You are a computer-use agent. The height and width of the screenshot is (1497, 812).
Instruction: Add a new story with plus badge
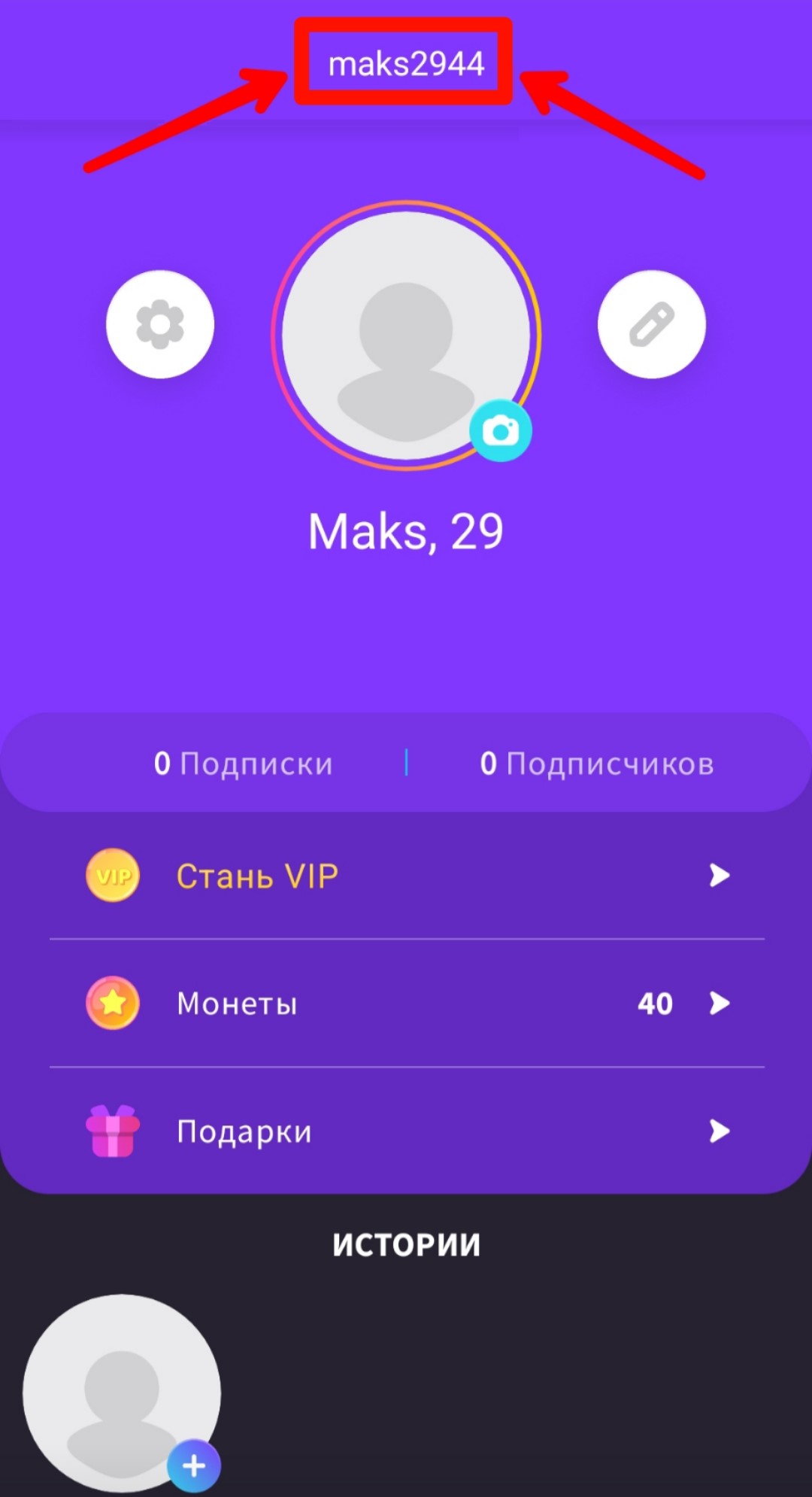[194, 1465]
